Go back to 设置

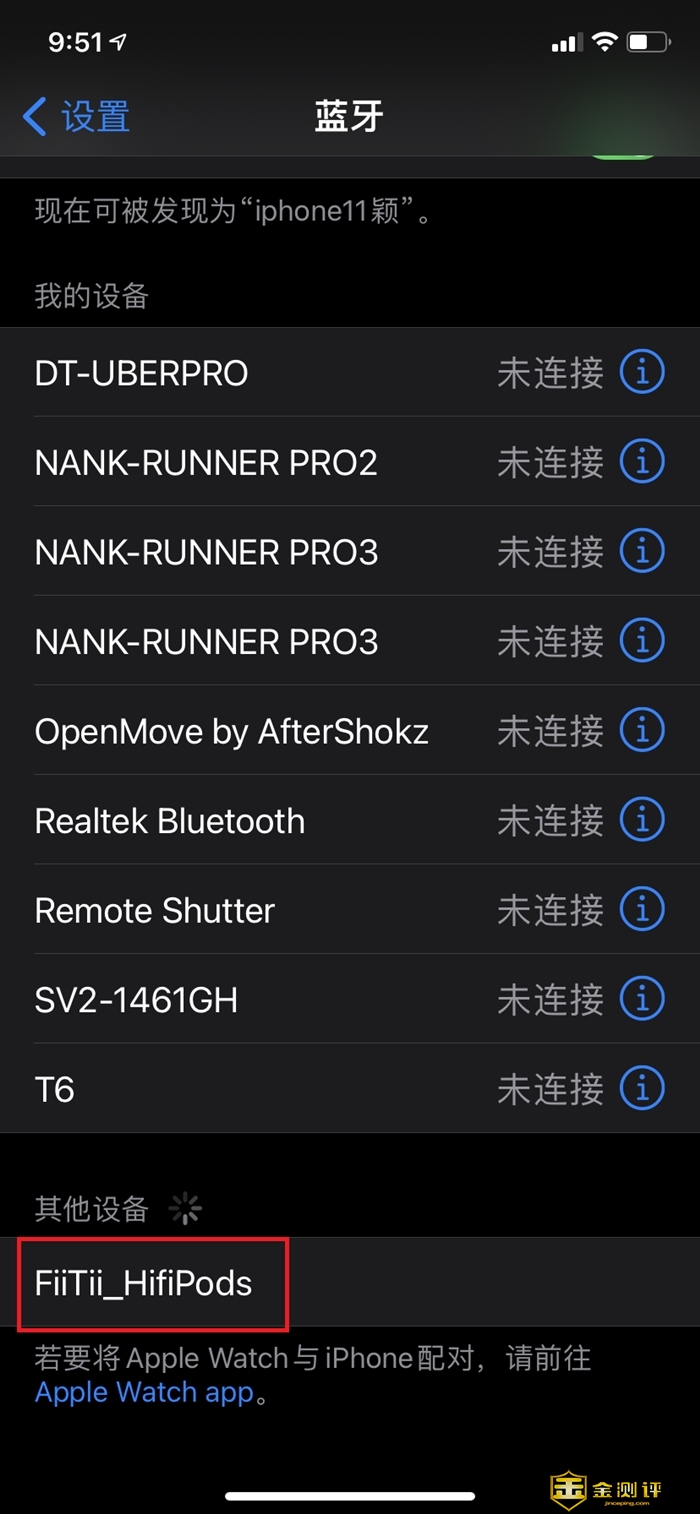click(x=76, y=117)
